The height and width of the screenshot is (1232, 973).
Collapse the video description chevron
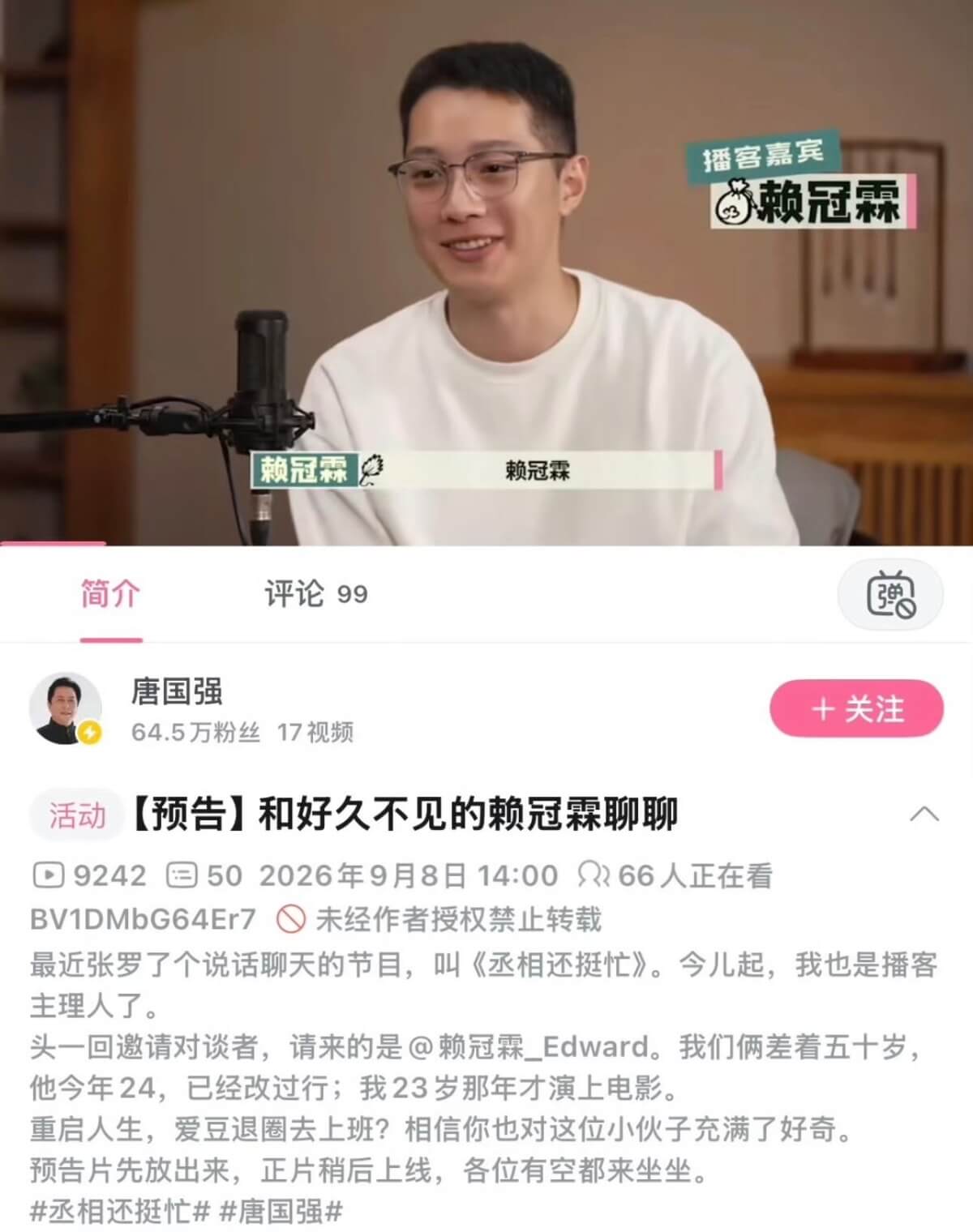coord(924,814)
